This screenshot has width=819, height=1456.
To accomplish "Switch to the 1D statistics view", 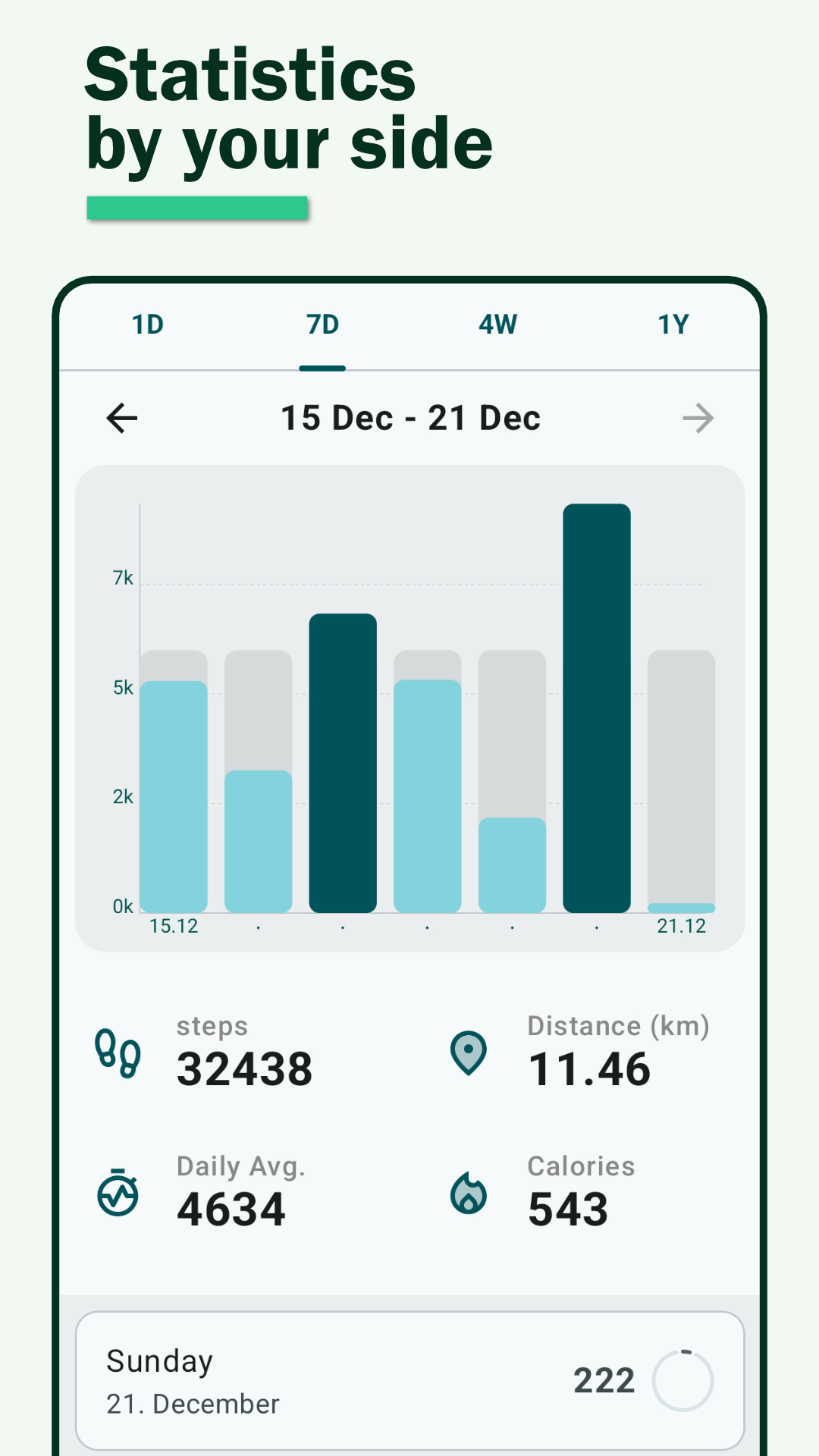I will 146,324.
